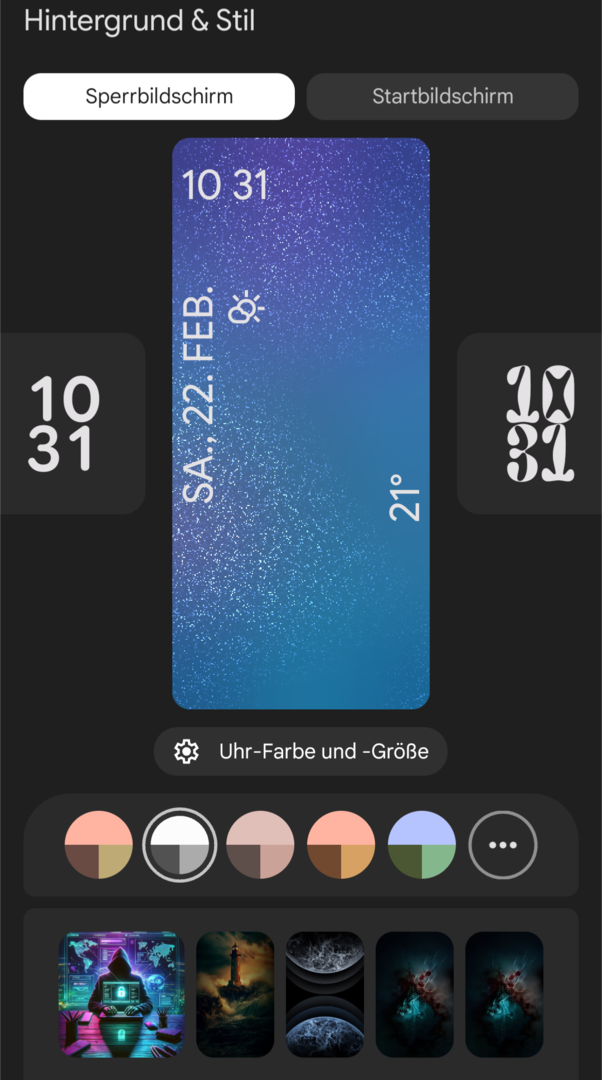The image size is (602, 1080).
Task: Open Uhr-Farbe und -Größe settings
Action: point(301,751)
